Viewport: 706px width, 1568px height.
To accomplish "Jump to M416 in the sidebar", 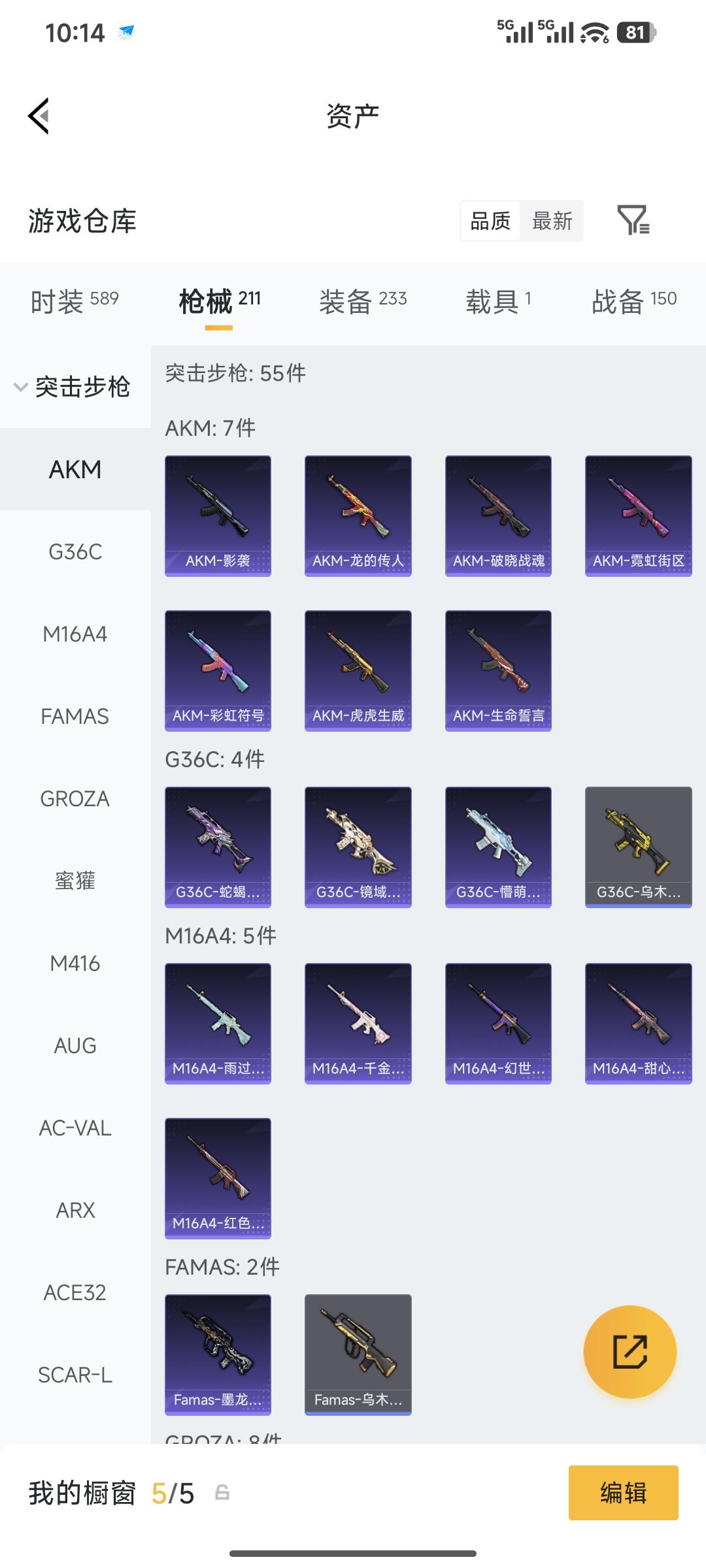I will pyautogui.click(x=75, y=964).
